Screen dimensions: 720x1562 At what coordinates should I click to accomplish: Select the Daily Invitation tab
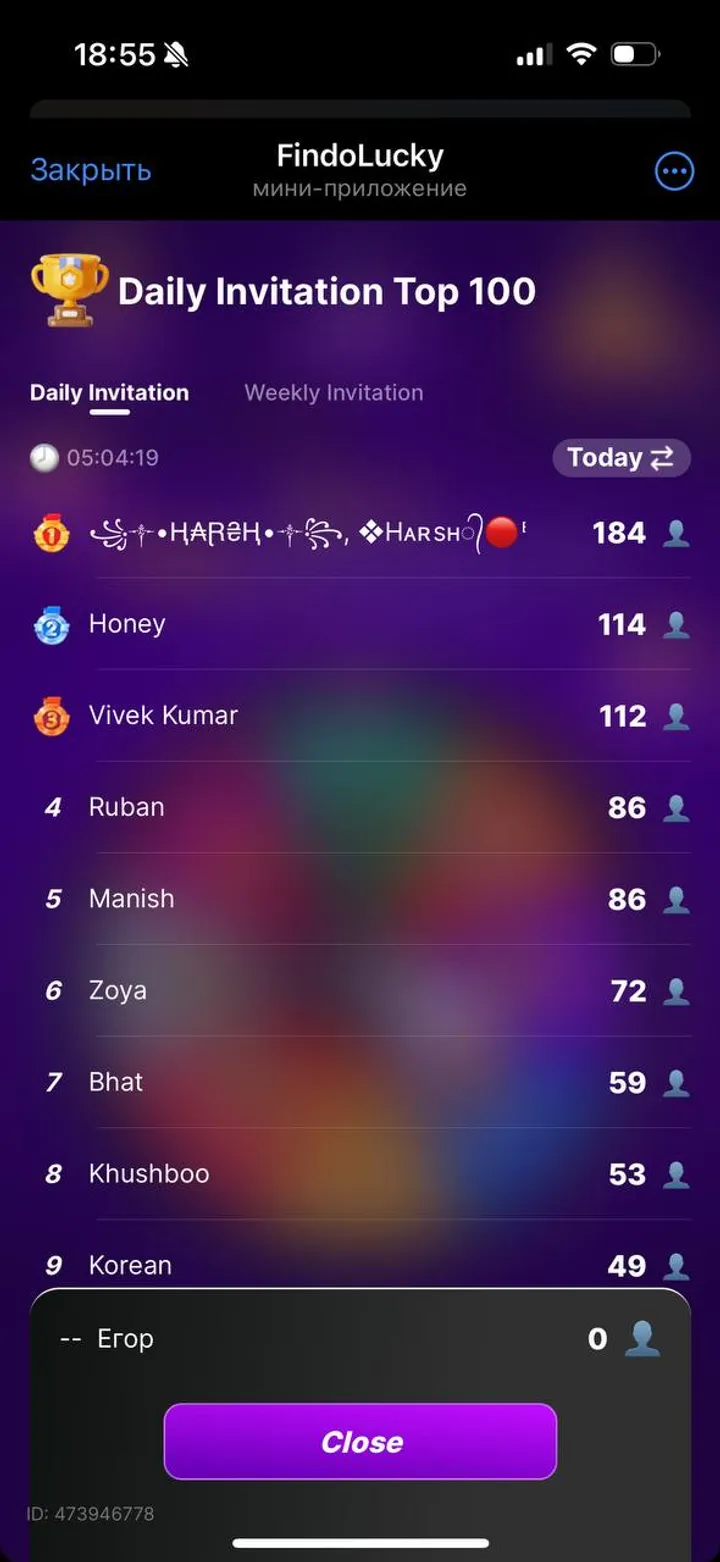[109, 393]
